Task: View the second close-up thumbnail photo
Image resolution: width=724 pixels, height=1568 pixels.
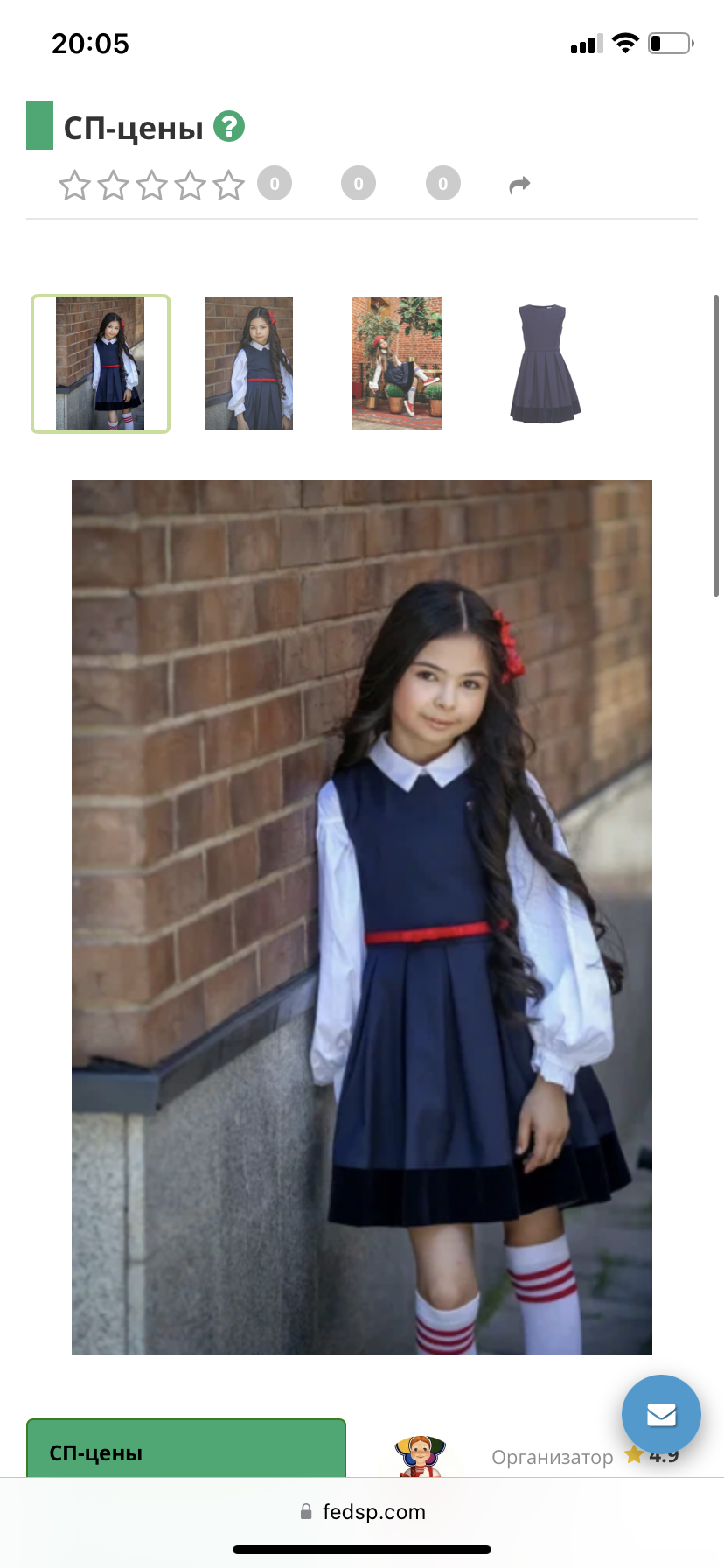Action: point(248,364)
